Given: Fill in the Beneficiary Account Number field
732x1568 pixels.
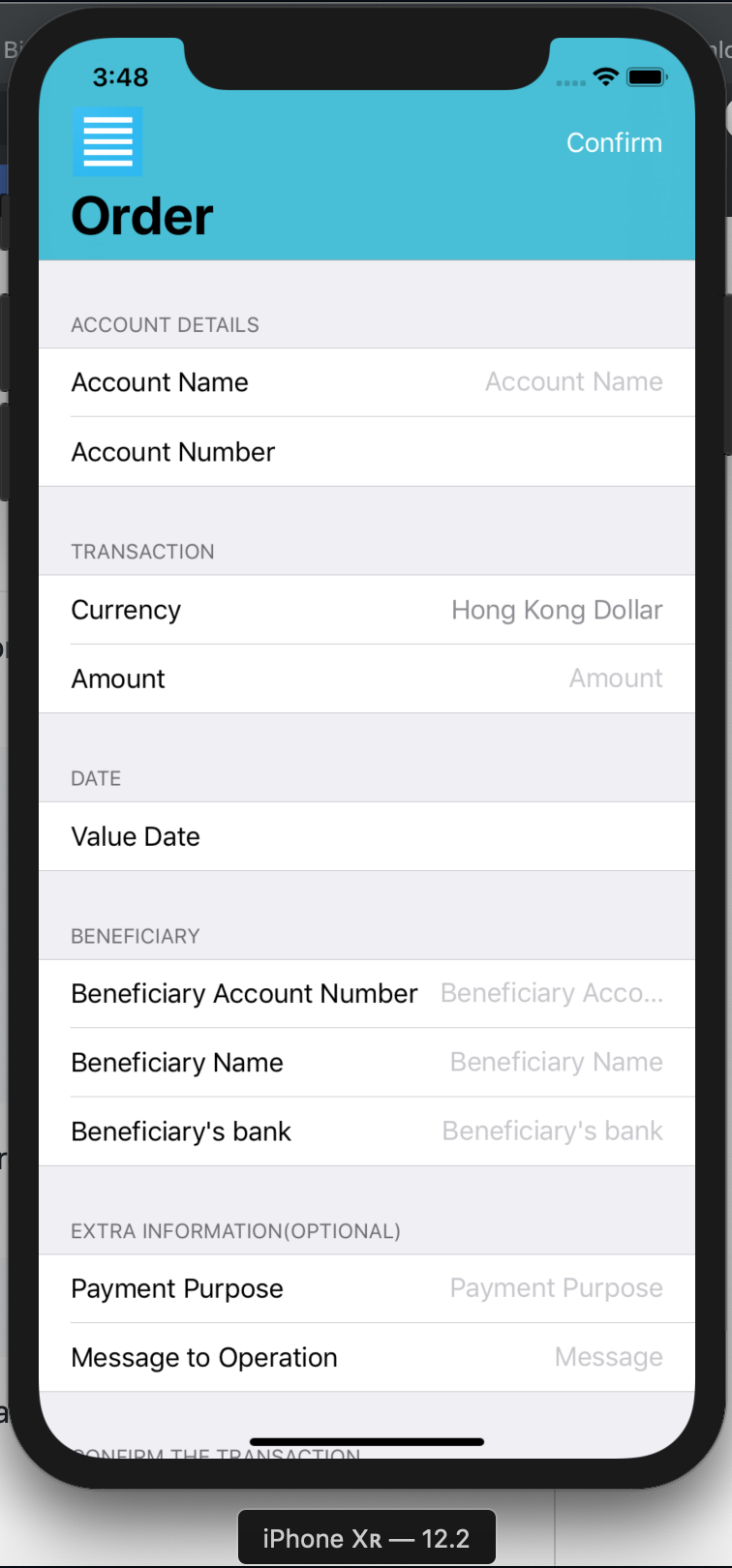Looking at the screenshot, I should point(552,994).
